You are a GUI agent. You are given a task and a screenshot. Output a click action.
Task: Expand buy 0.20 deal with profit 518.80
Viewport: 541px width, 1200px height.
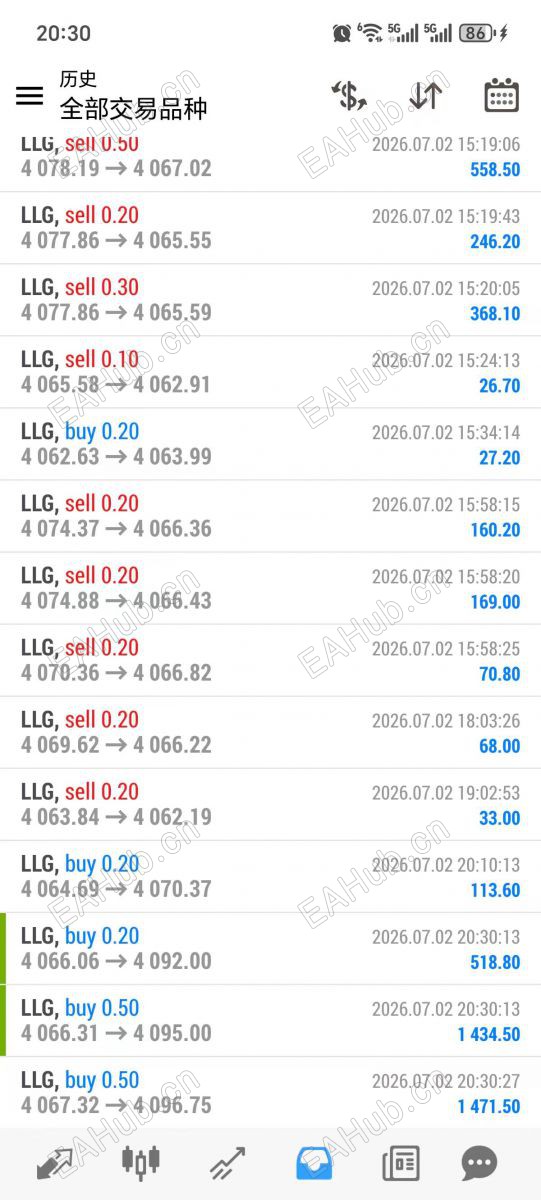[x=270, y=948]
